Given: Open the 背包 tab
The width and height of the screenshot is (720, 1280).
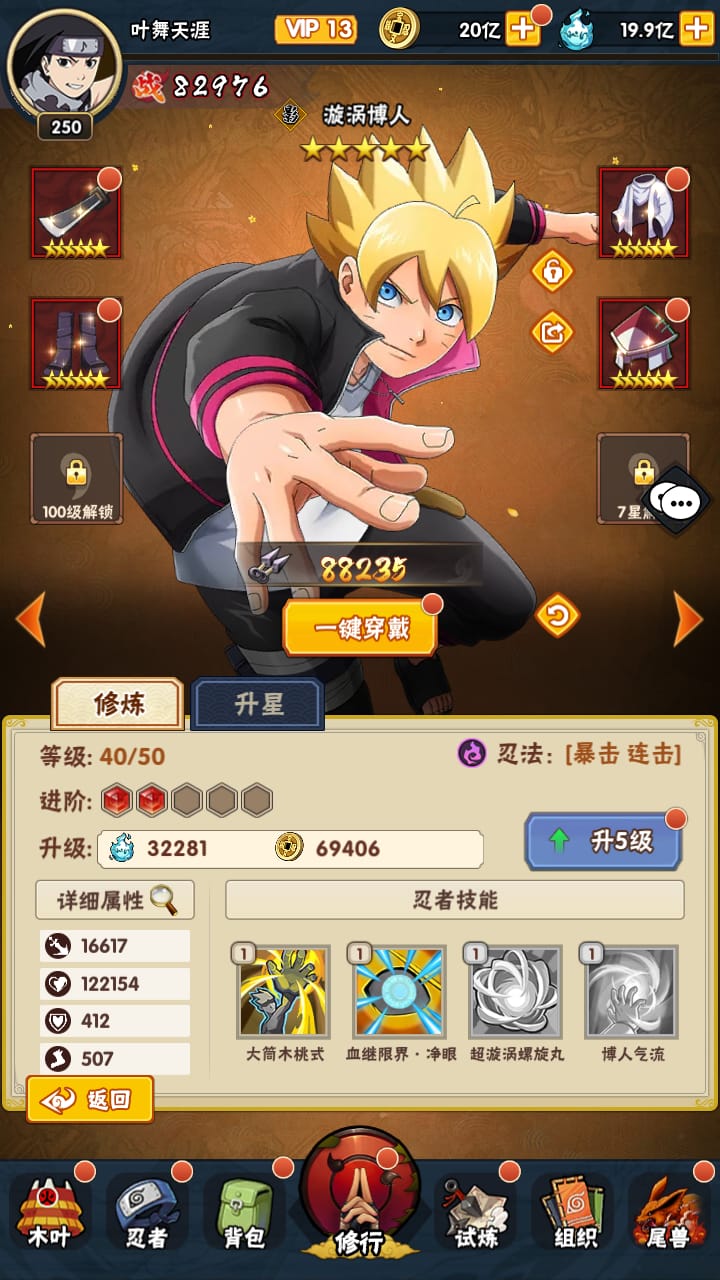Looking at the screenshot, I should [244, 1212].
